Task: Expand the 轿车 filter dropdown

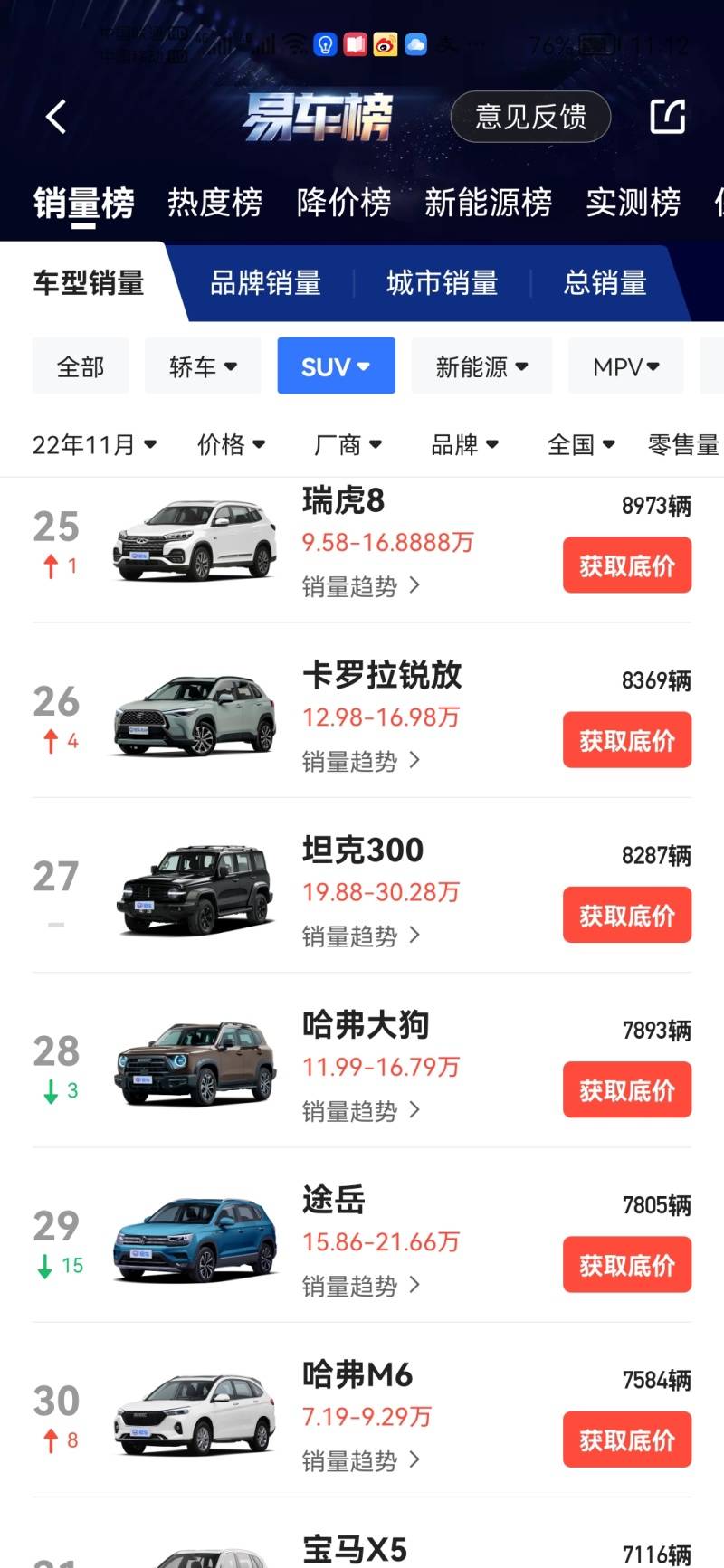Action: pos(203,366)
